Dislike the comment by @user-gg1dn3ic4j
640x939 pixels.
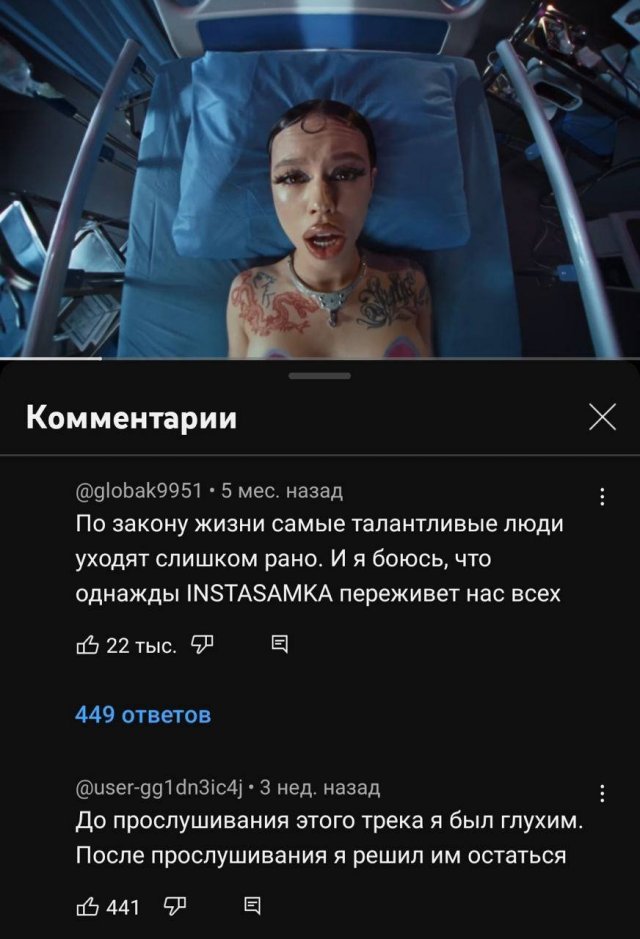(x=173, y=907)
